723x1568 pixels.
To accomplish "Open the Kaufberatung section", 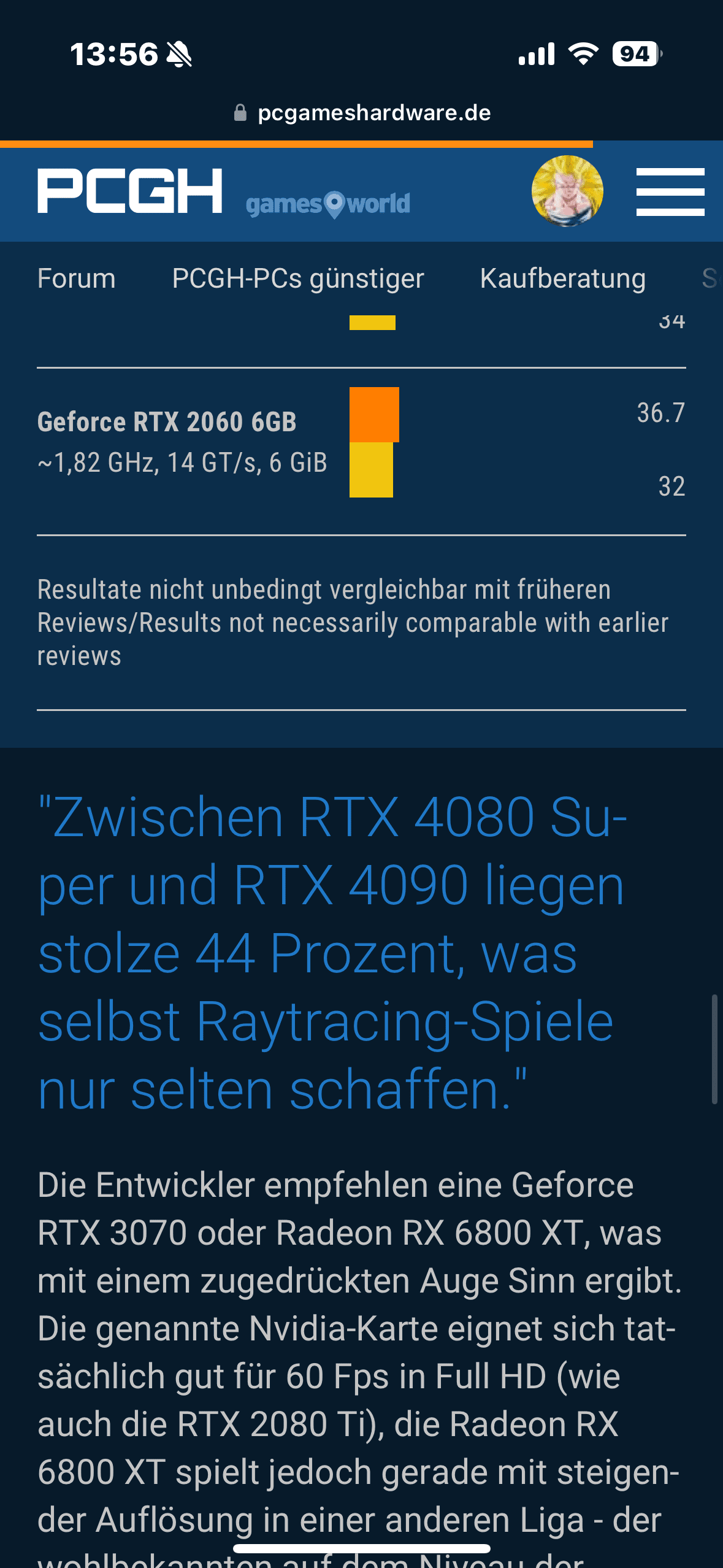I will (562, 279).
